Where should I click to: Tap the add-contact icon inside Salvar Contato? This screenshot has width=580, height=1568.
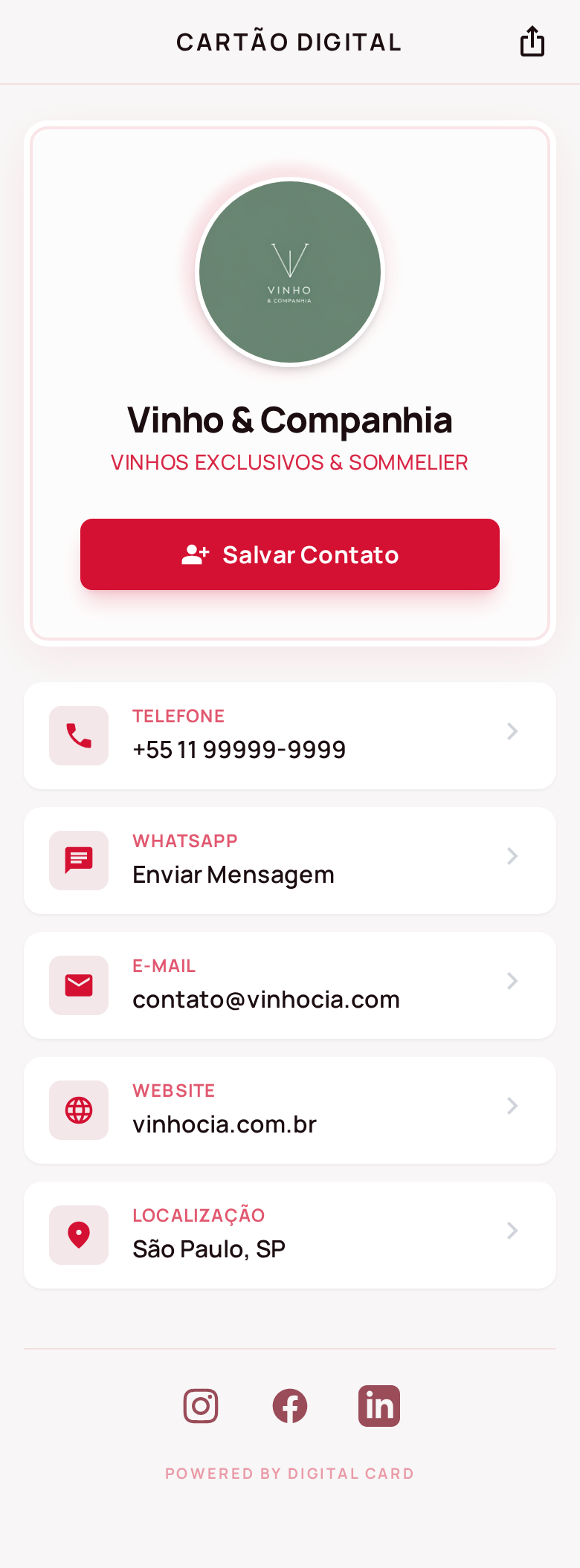[195, 554]
